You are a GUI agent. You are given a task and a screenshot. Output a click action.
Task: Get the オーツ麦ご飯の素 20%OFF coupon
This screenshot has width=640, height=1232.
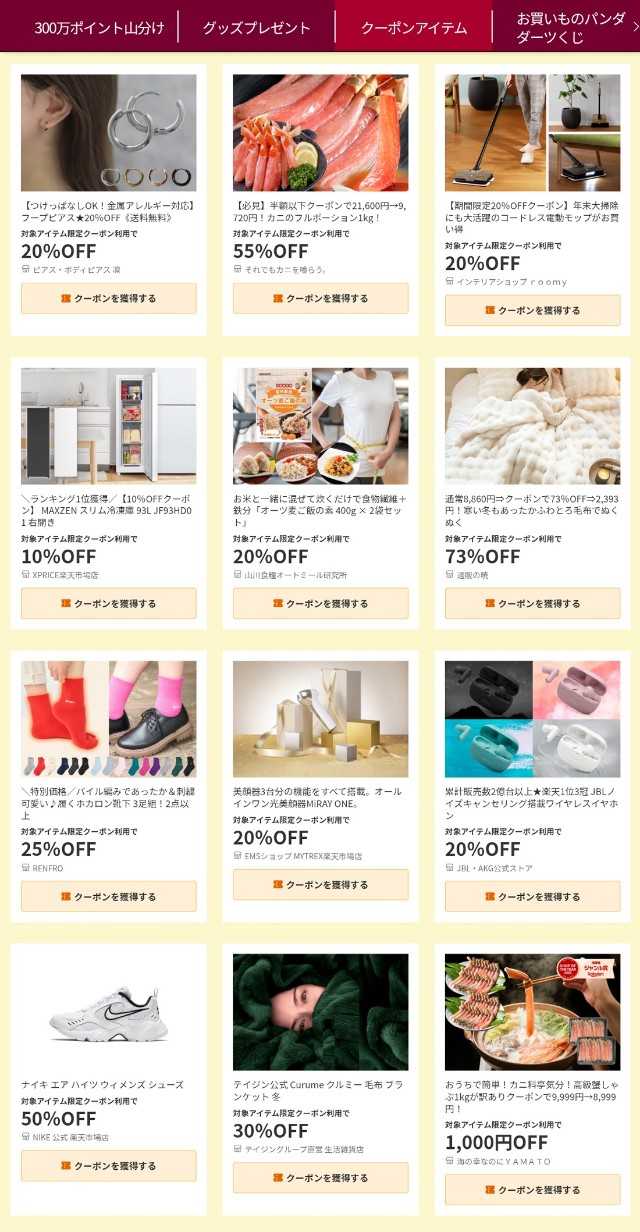click(321, 603)
